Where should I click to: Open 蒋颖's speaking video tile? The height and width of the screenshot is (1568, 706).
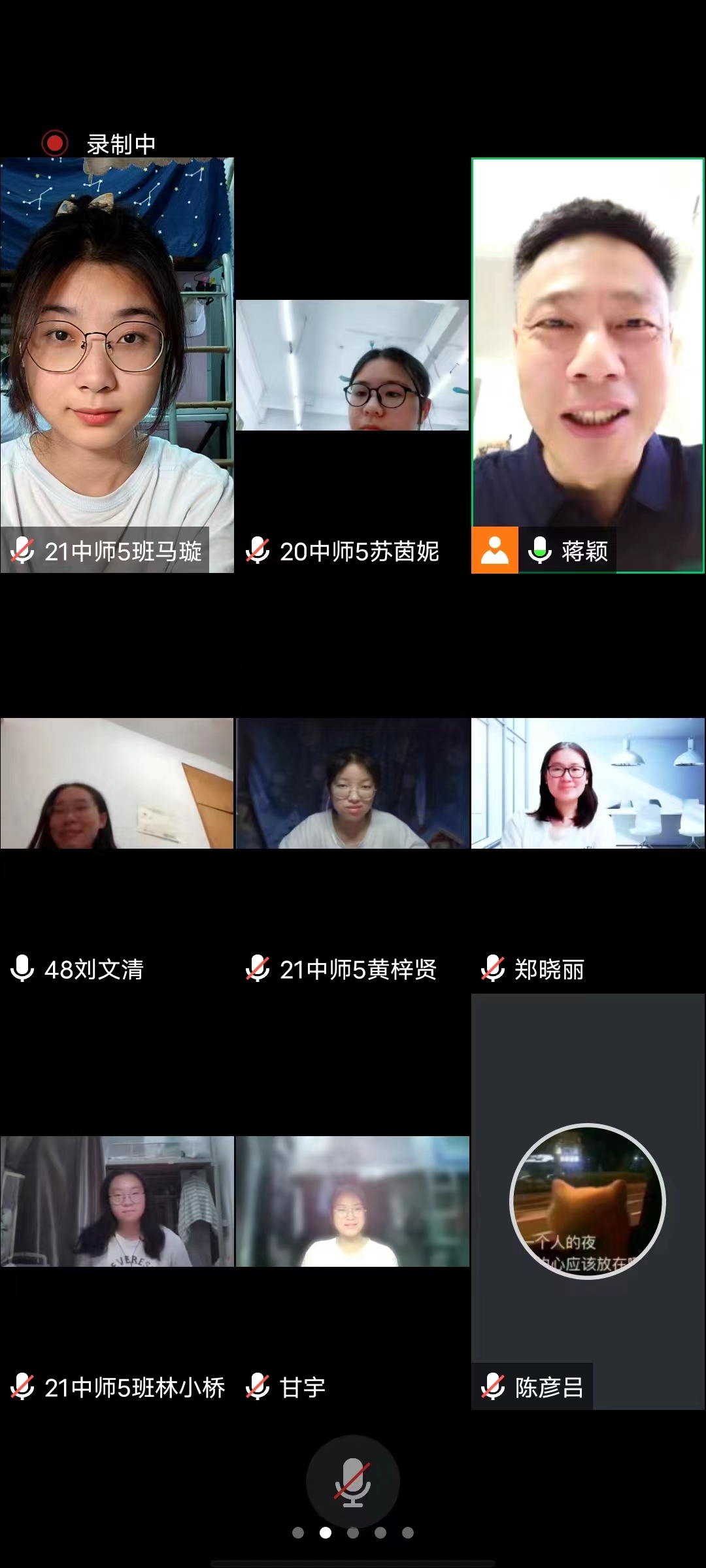[x=588, y=353]
